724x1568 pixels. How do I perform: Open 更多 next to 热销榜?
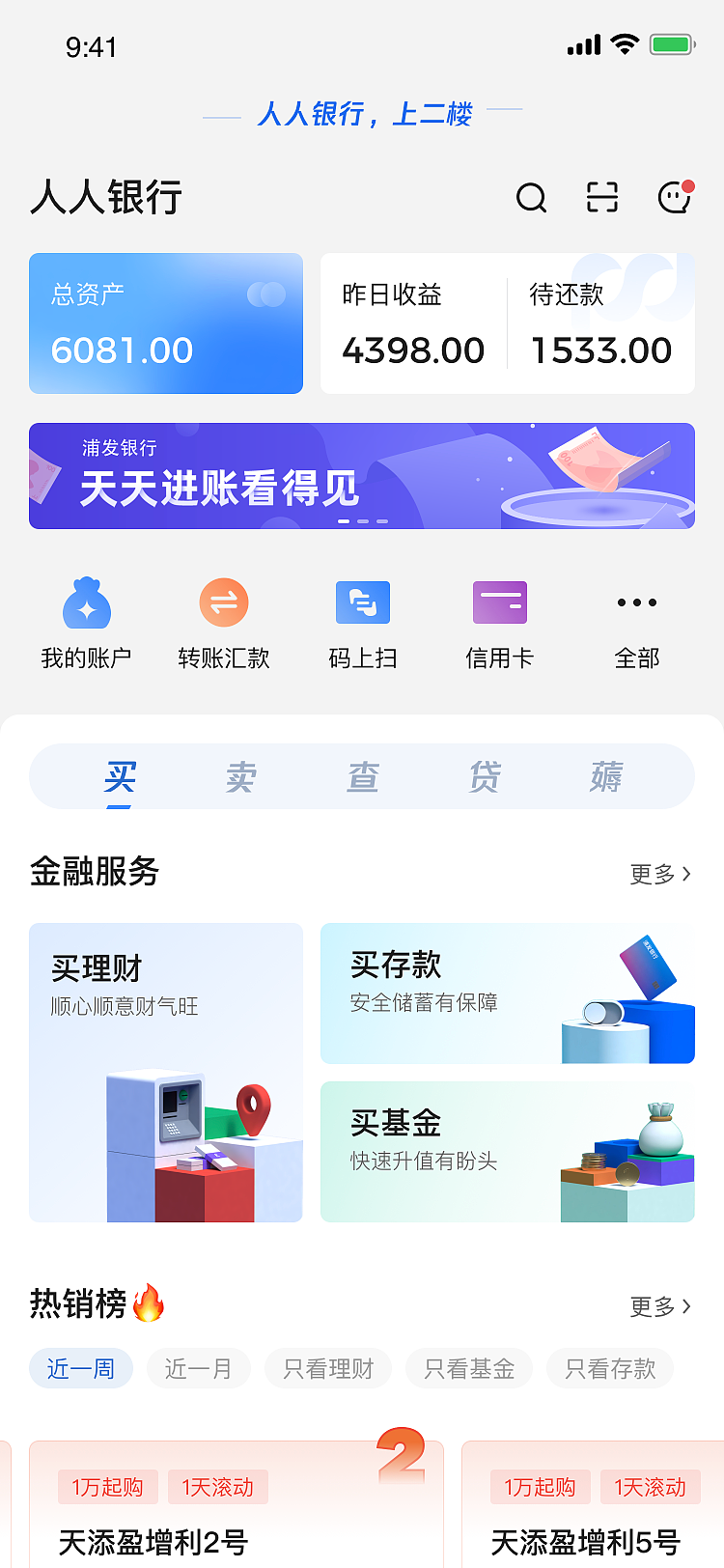coord(661,1304)
